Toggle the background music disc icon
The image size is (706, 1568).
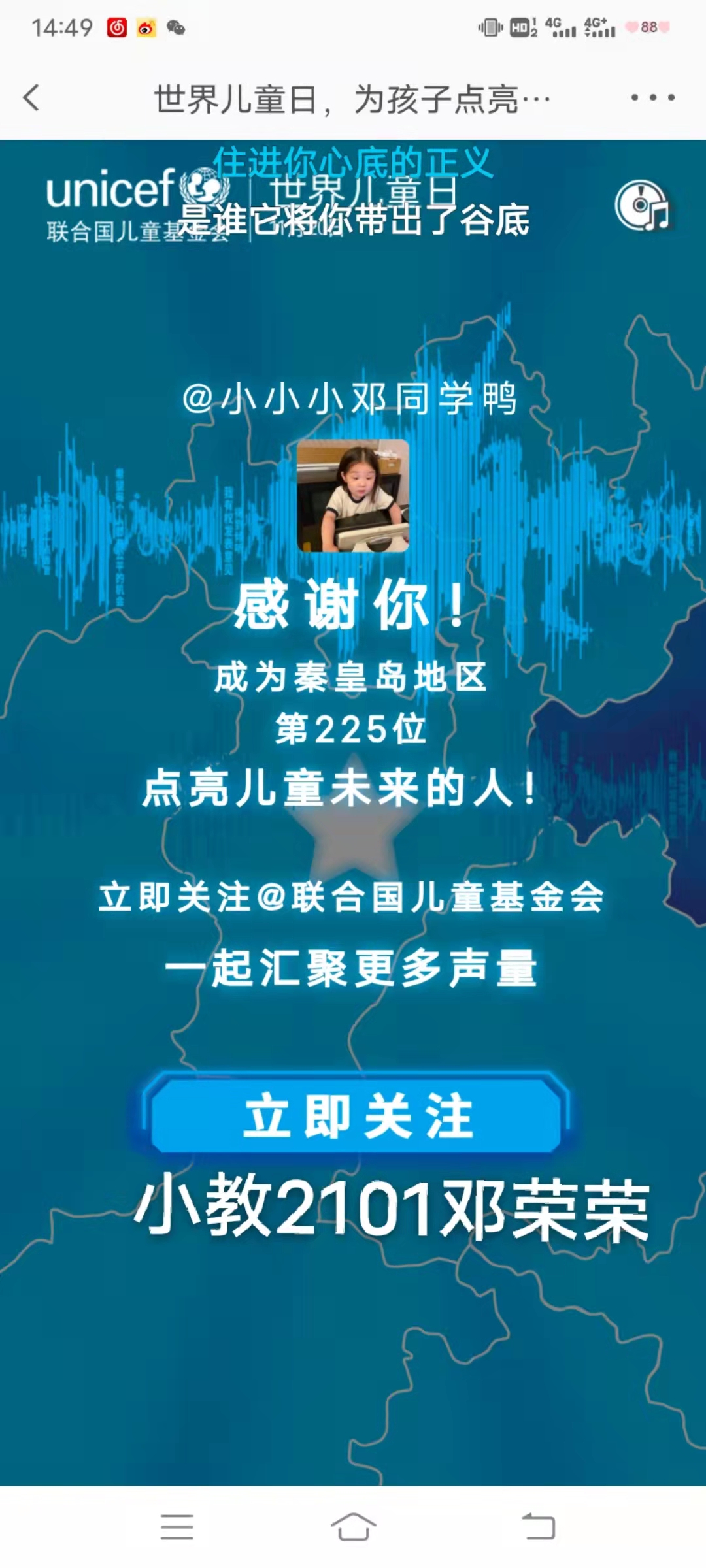tap(642, 206)
